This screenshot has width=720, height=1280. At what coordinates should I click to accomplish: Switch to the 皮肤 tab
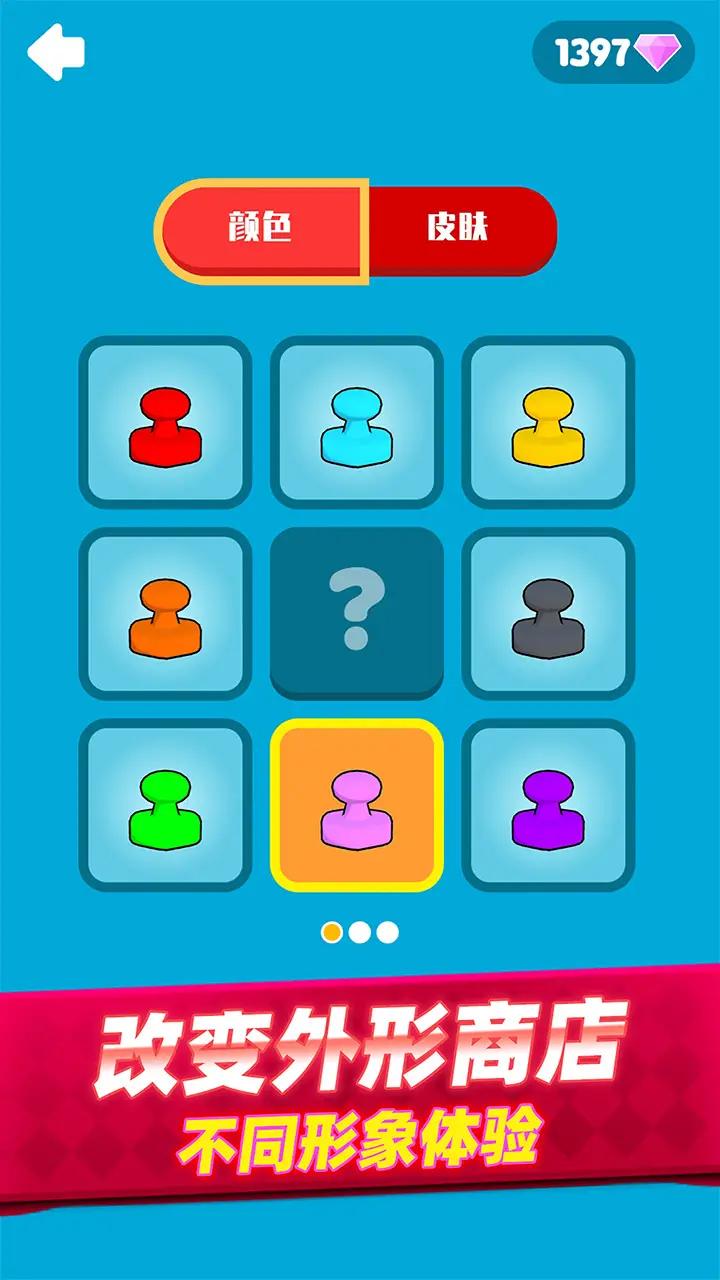pos(459,229)
